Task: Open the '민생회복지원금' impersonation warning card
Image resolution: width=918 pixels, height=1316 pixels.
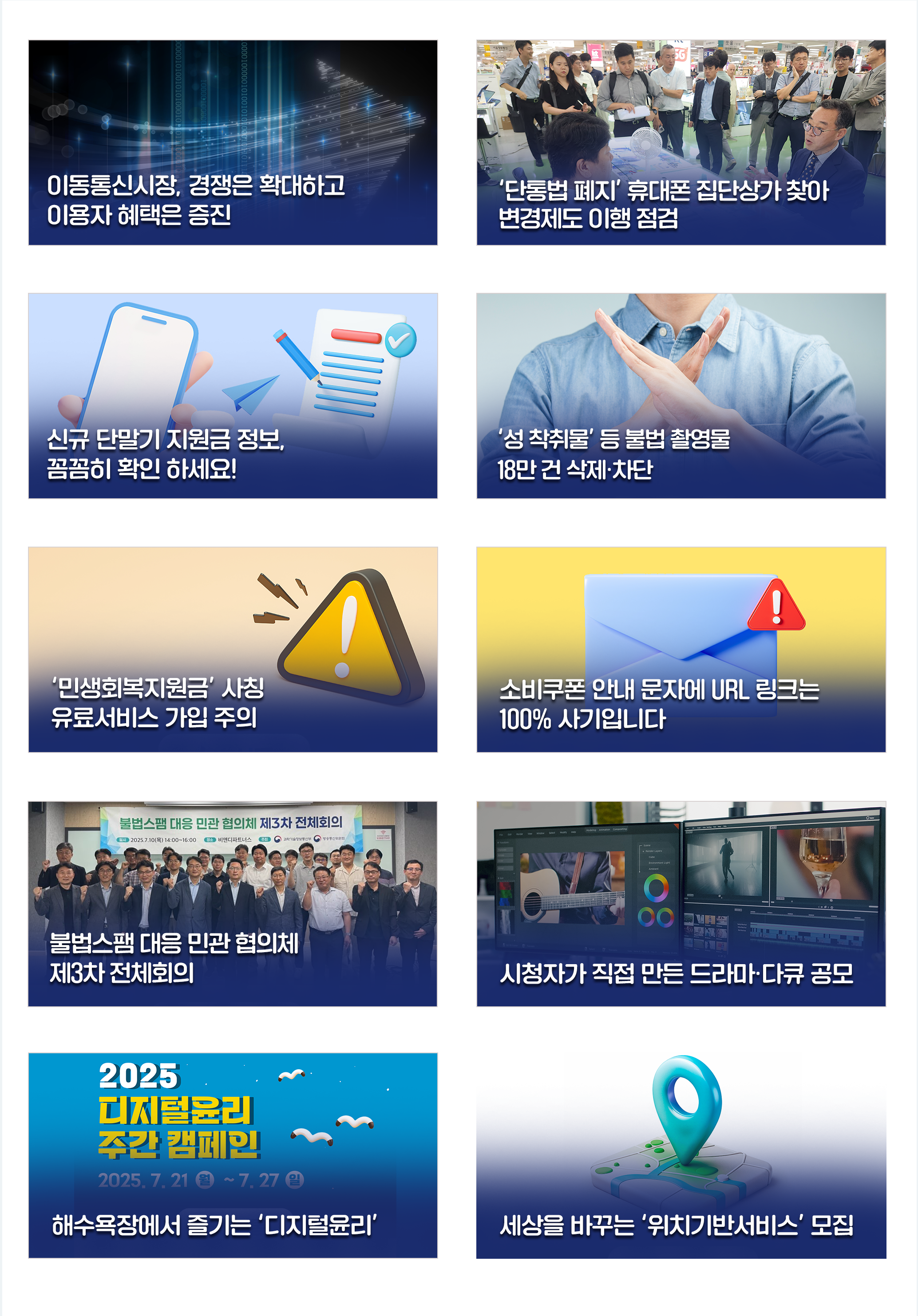Action: click(233, 650)
